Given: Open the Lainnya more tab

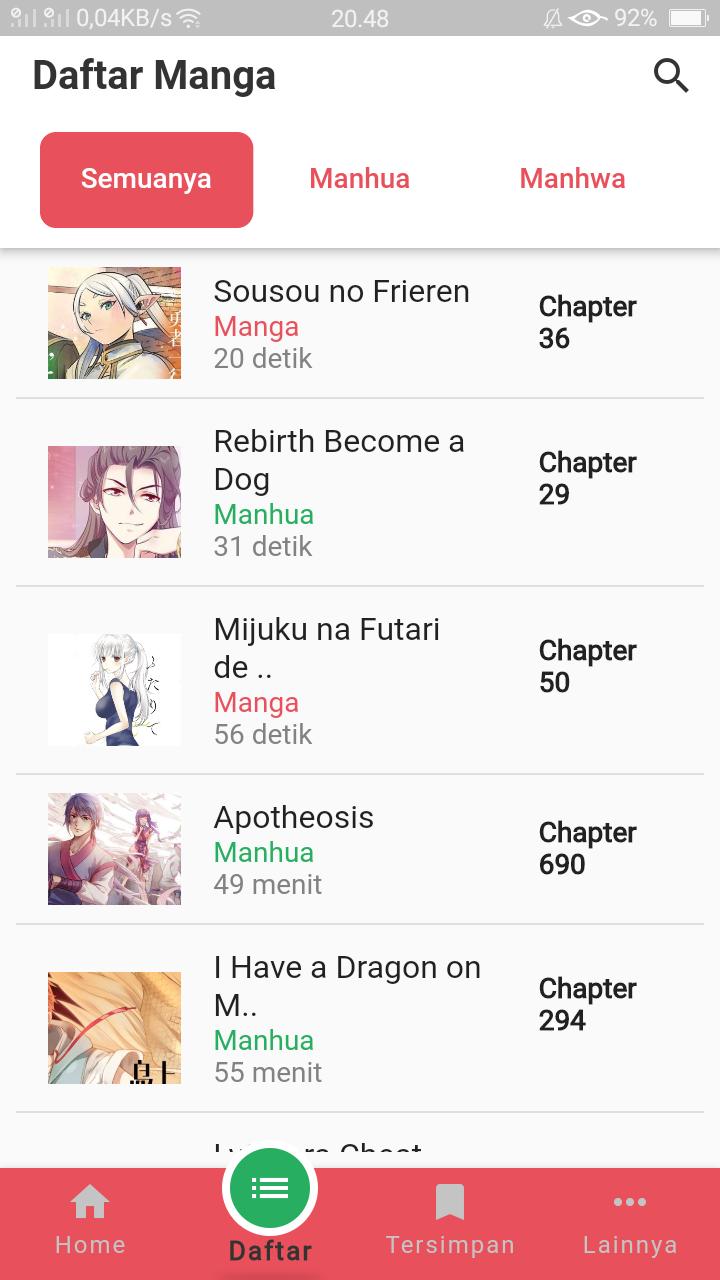Looking at the screenshot, I should 630,1220.
